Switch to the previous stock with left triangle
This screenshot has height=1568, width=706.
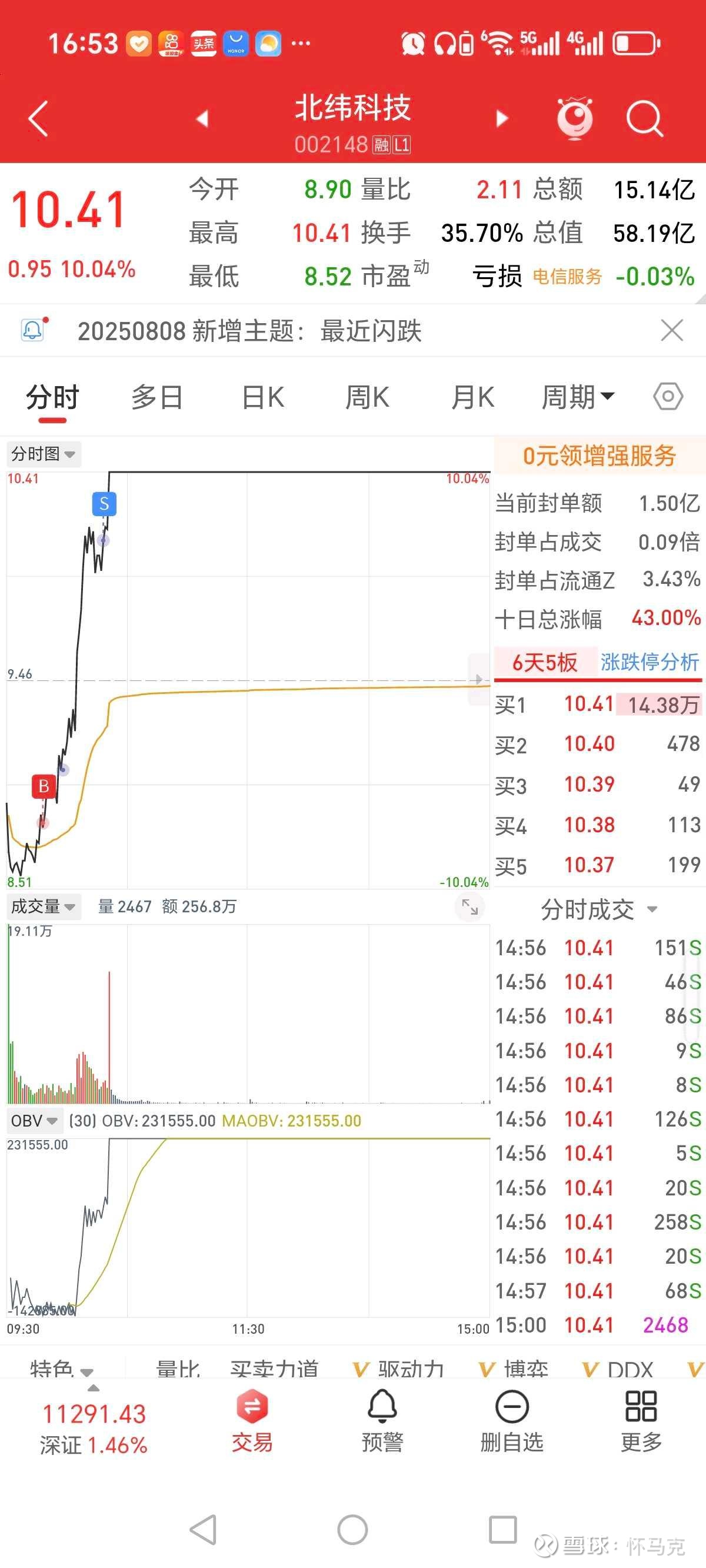[x=202, y=118]
